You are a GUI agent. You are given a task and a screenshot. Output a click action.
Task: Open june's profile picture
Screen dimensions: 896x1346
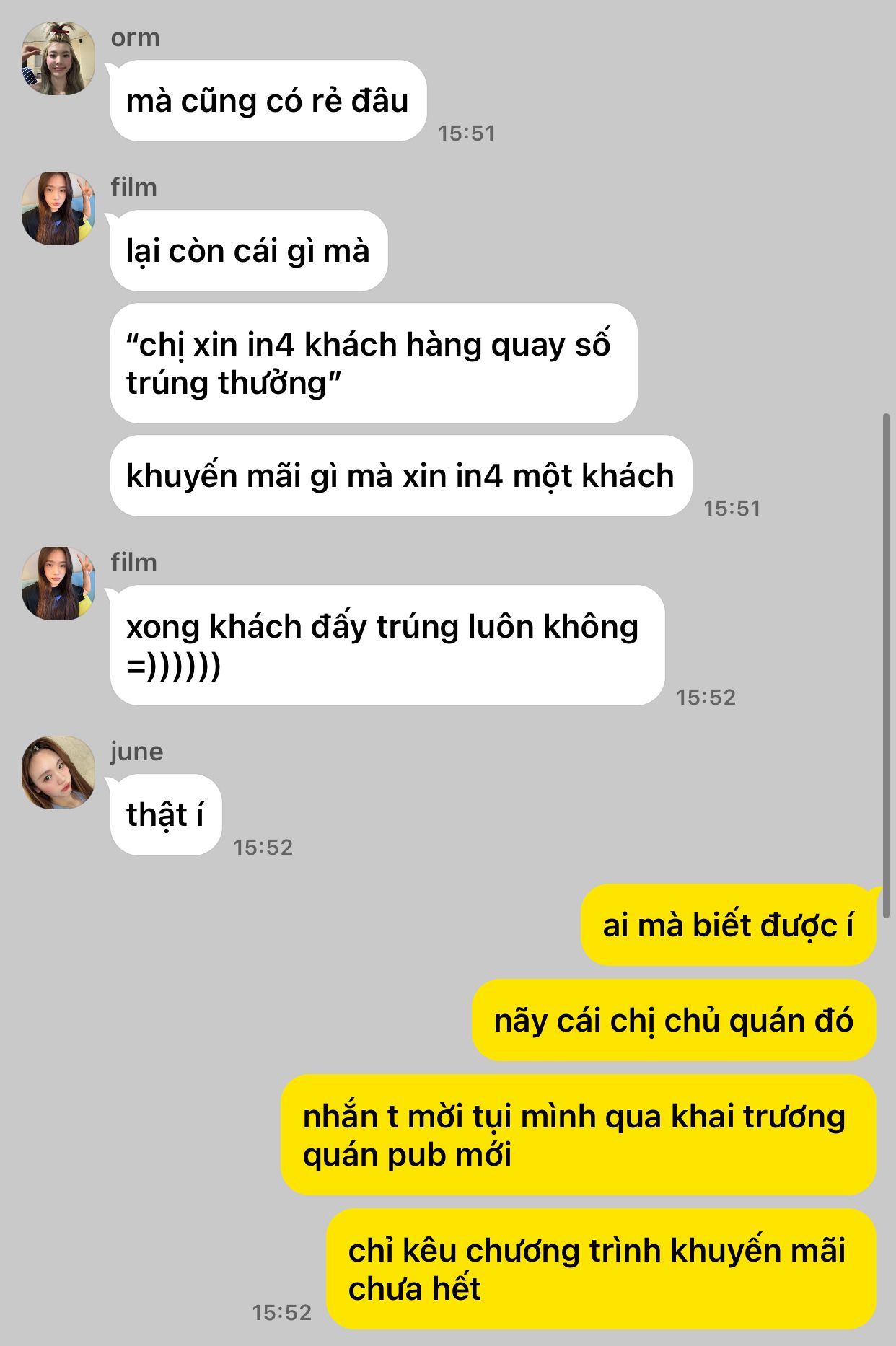pos(58,773)
